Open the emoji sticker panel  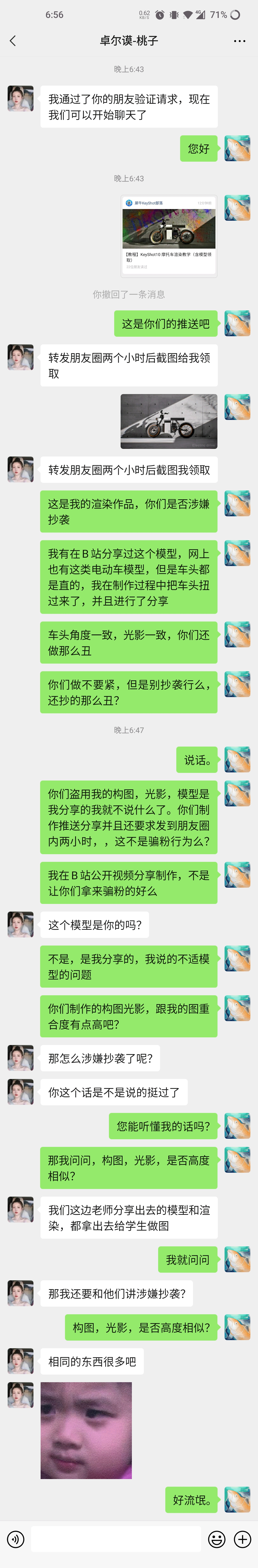[217, 1539]
